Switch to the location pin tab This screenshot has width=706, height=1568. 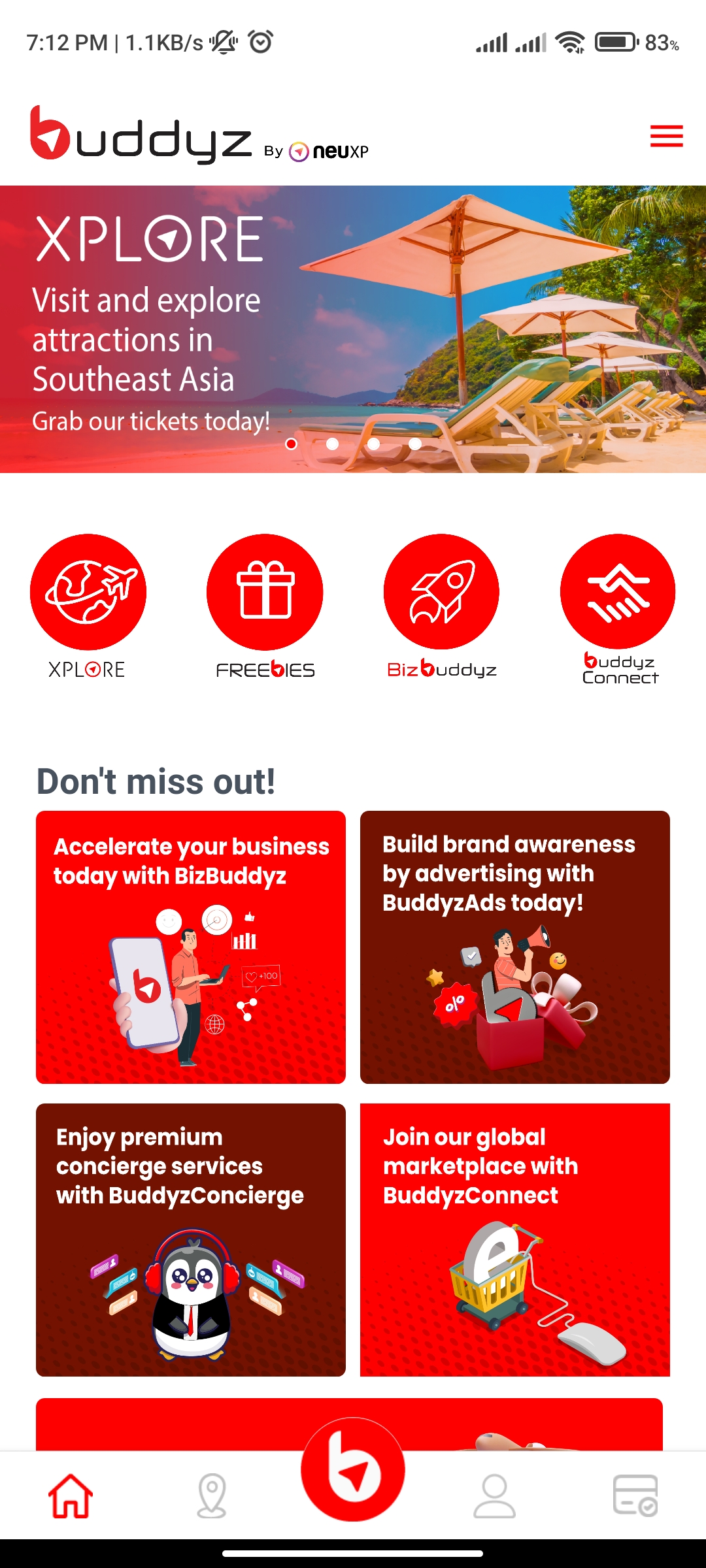[x=212, y=1495]
